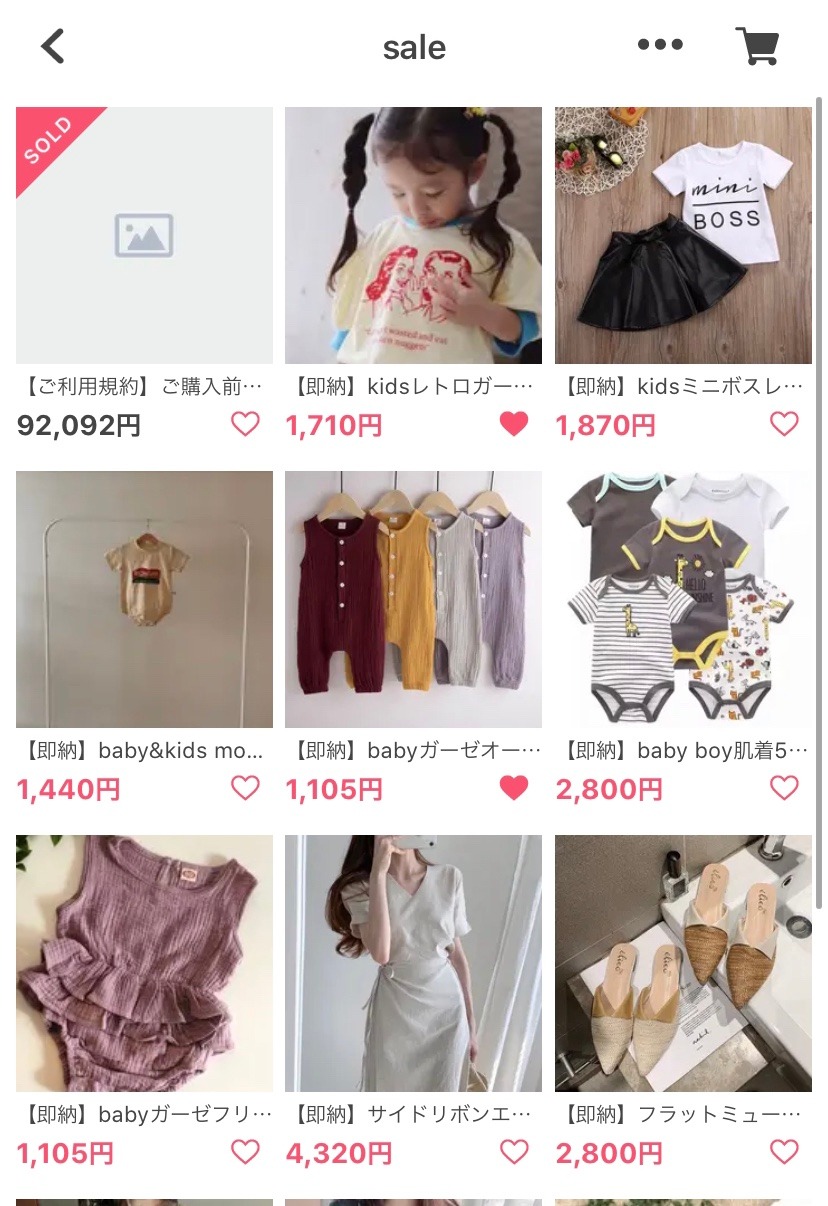View the フラットミュー flat mules
Viewport: 828px width, 1206px height.
[683, 964]
